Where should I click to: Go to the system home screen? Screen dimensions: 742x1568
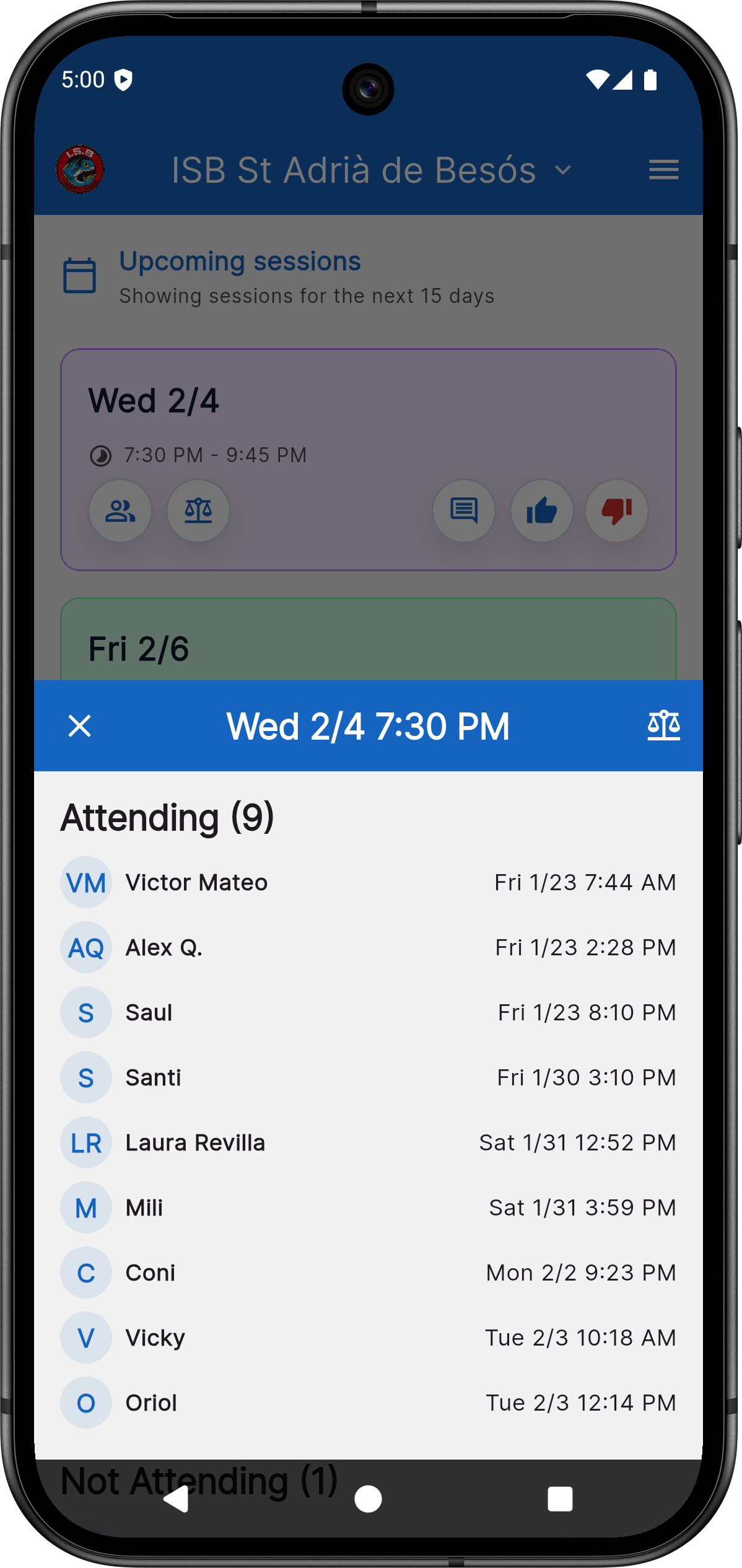pyautogui.click(x=368, y=1499)
